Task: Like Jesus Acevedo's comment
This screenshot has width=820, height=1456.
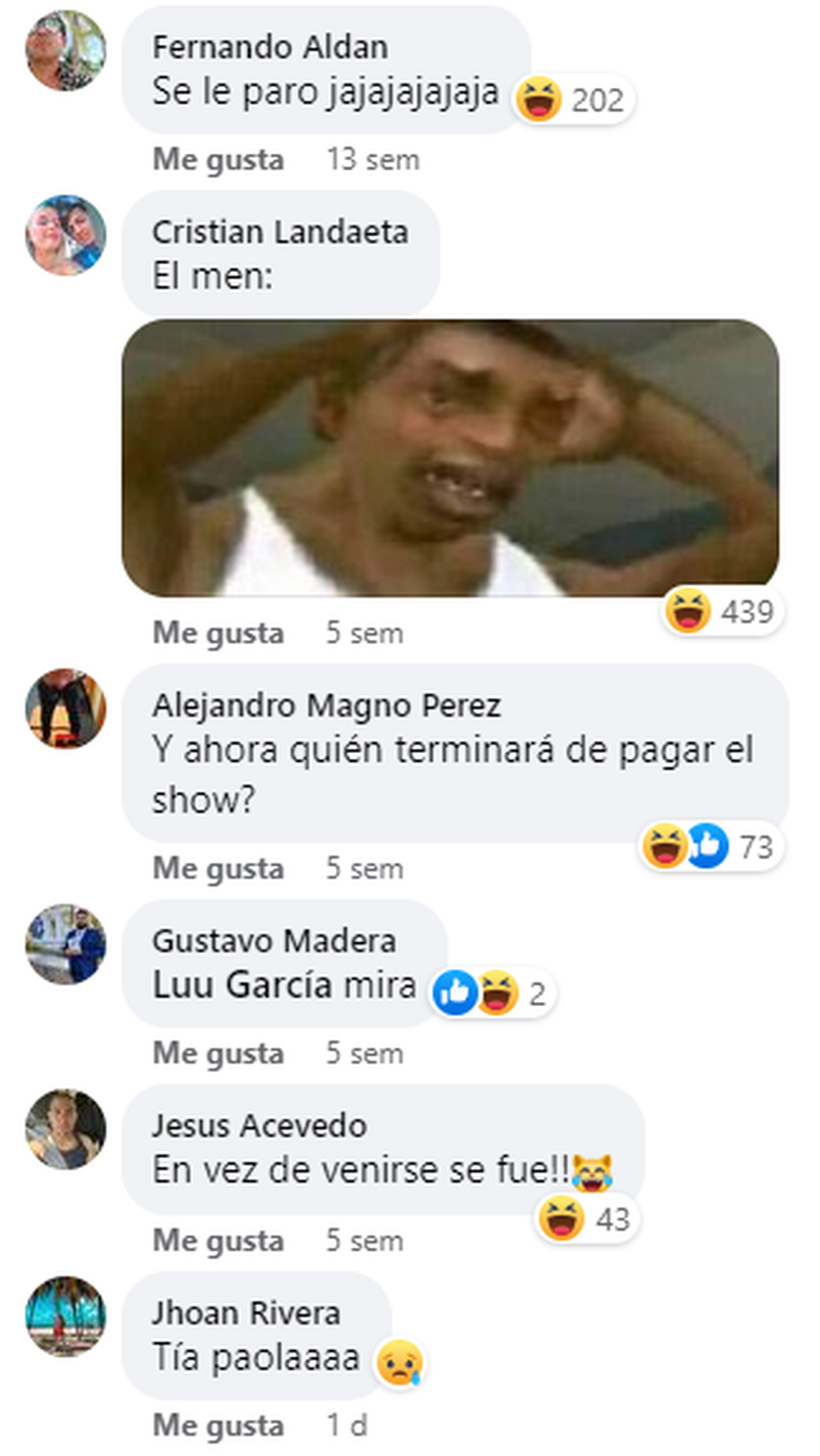Action: 217,1240
